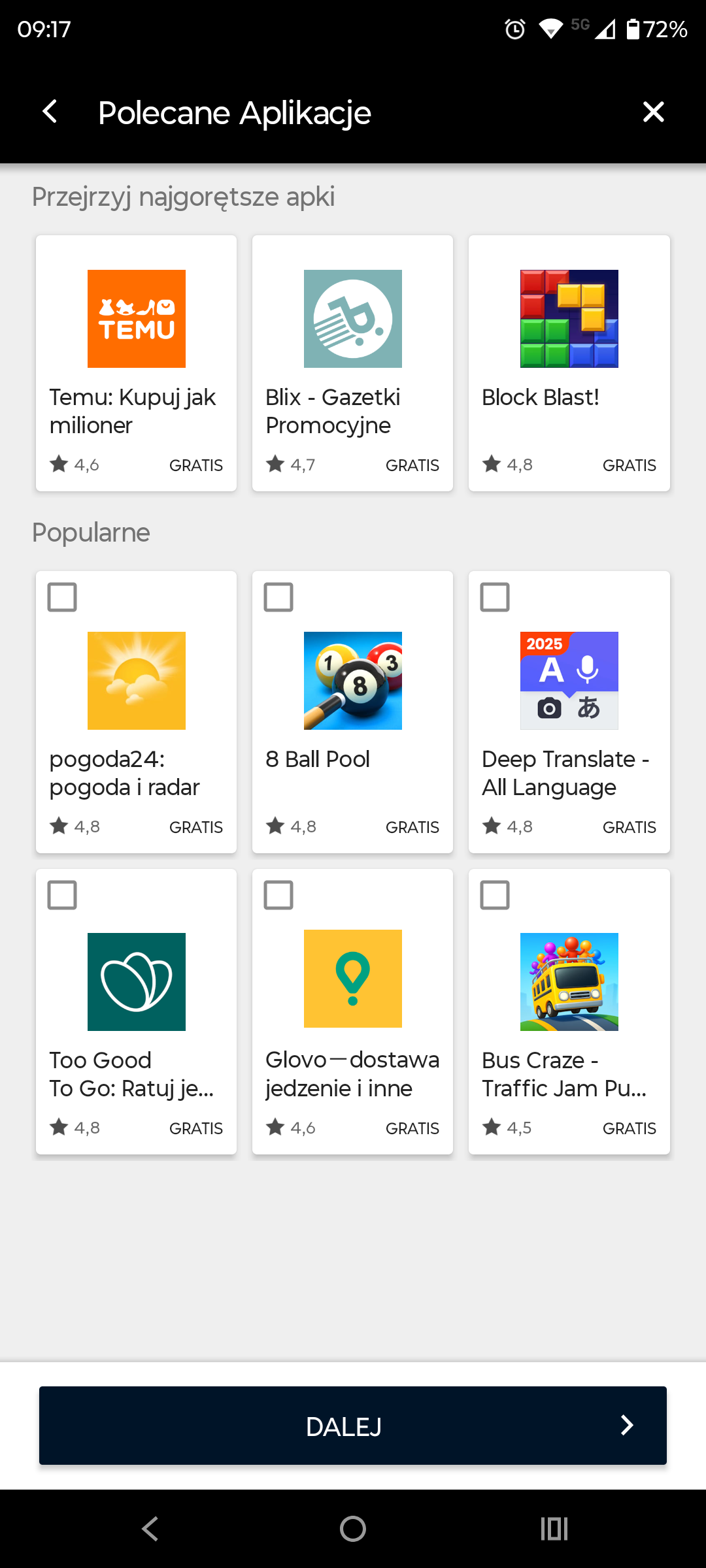Check the Bus Craze - Traffic Jam checkbox
This screenshot has width=706, height=1568.
pyautogui.click(x=495, y=895)
